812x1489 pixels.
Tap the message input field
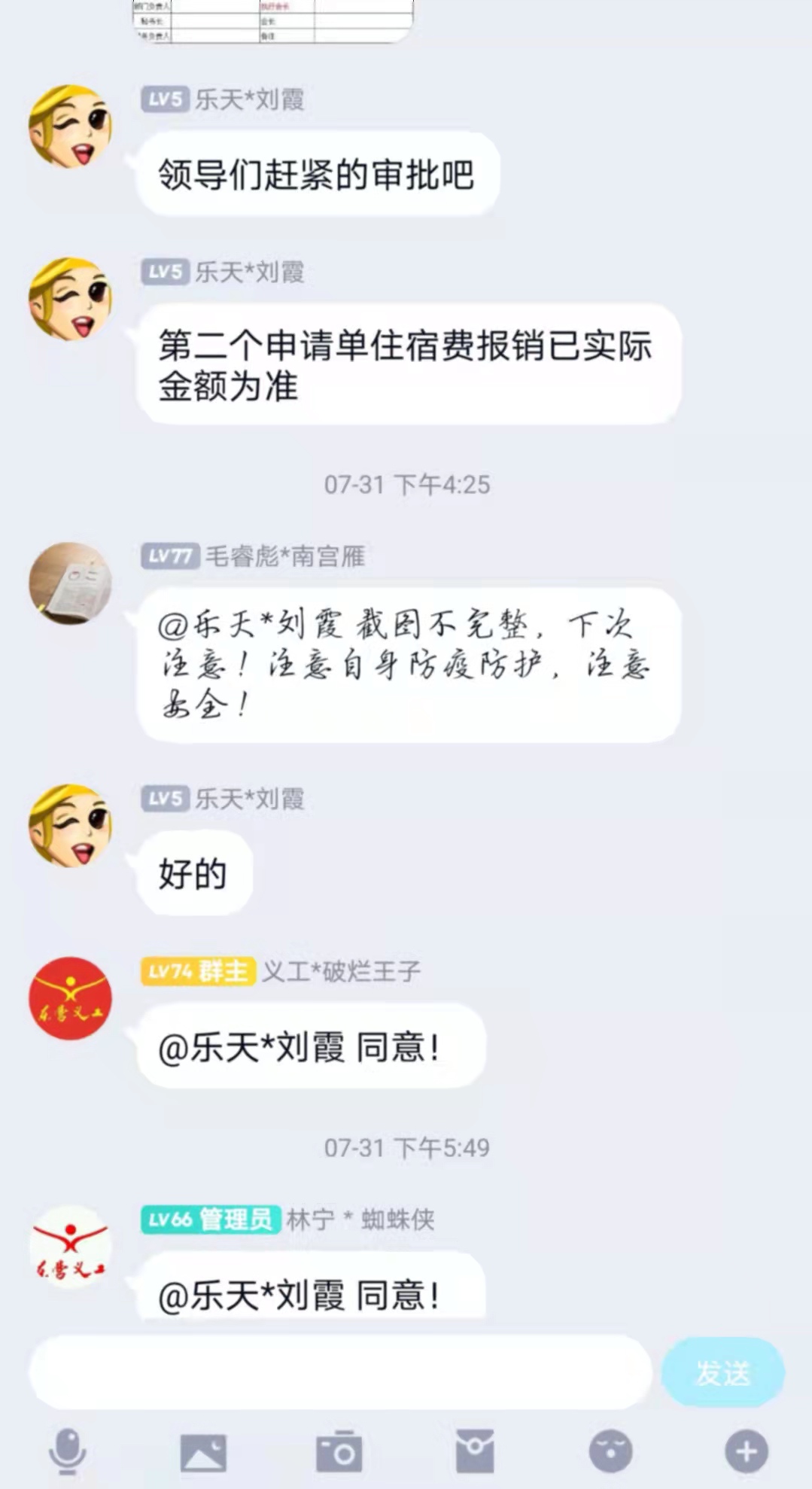tap(340, 1372)
